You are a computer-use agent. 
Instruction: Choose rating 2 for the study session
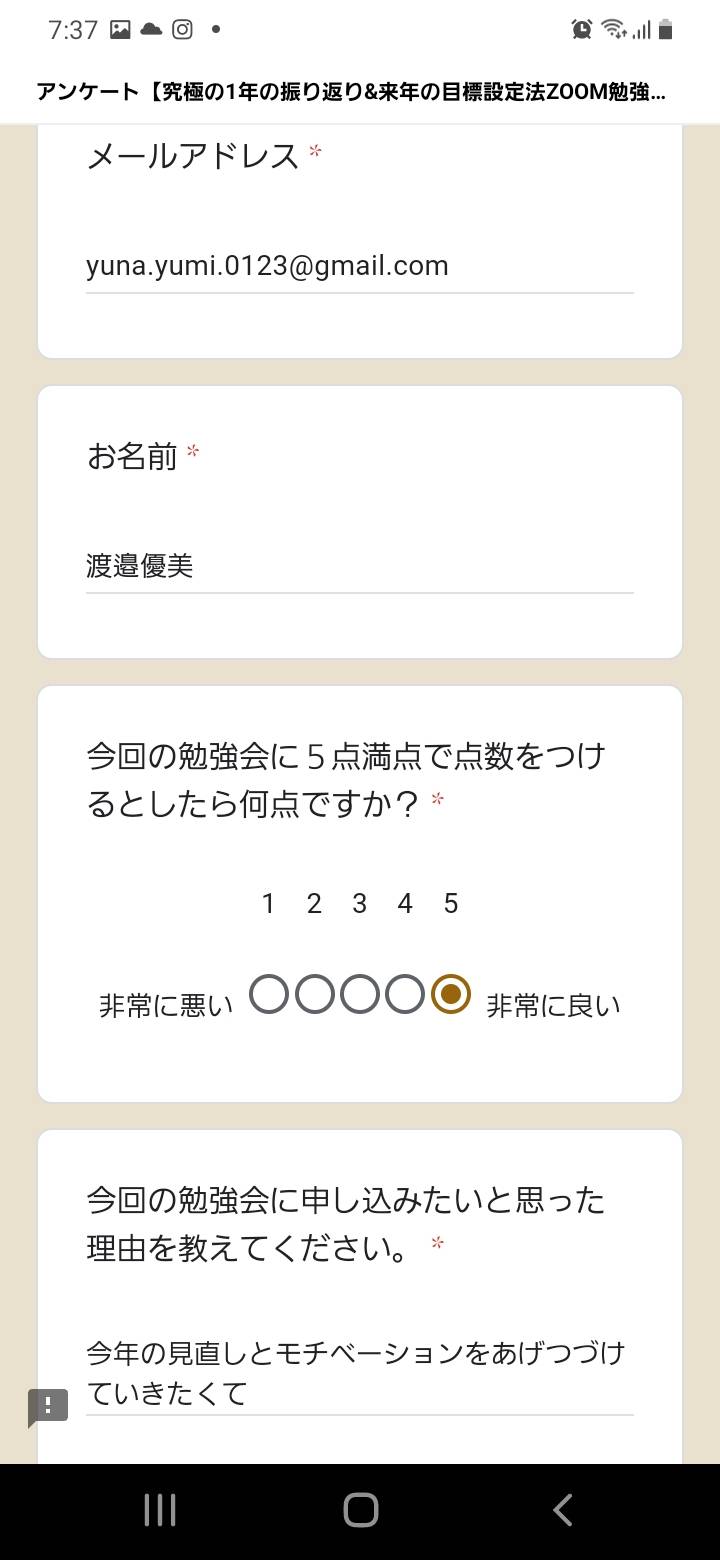tap(314, 995)
